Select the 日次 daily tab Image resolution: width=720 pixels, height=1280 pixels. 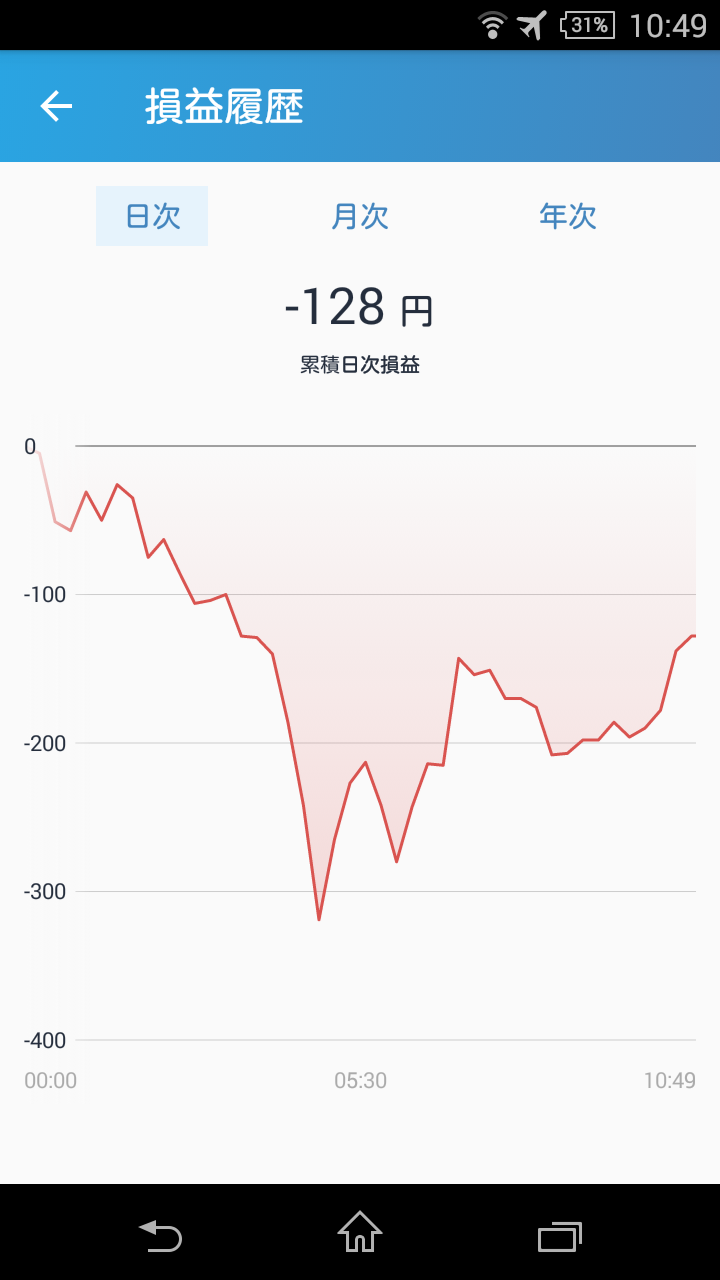152,216
